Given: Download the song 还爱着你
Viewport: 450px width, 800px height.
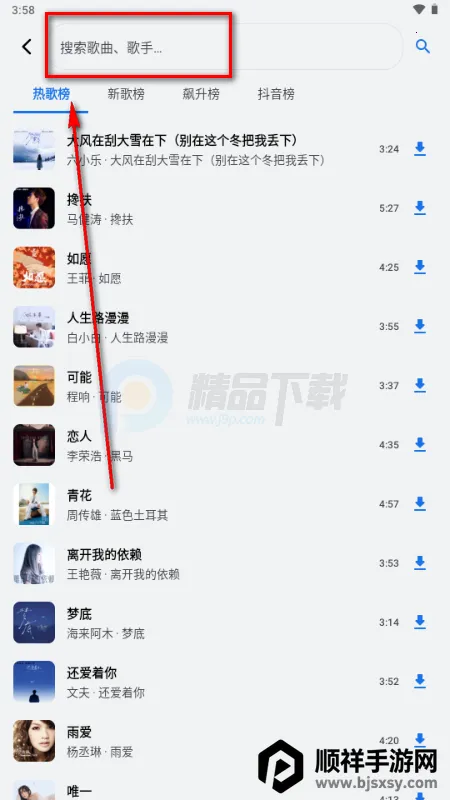Looking at the screenshot, I should pos(420,681).
